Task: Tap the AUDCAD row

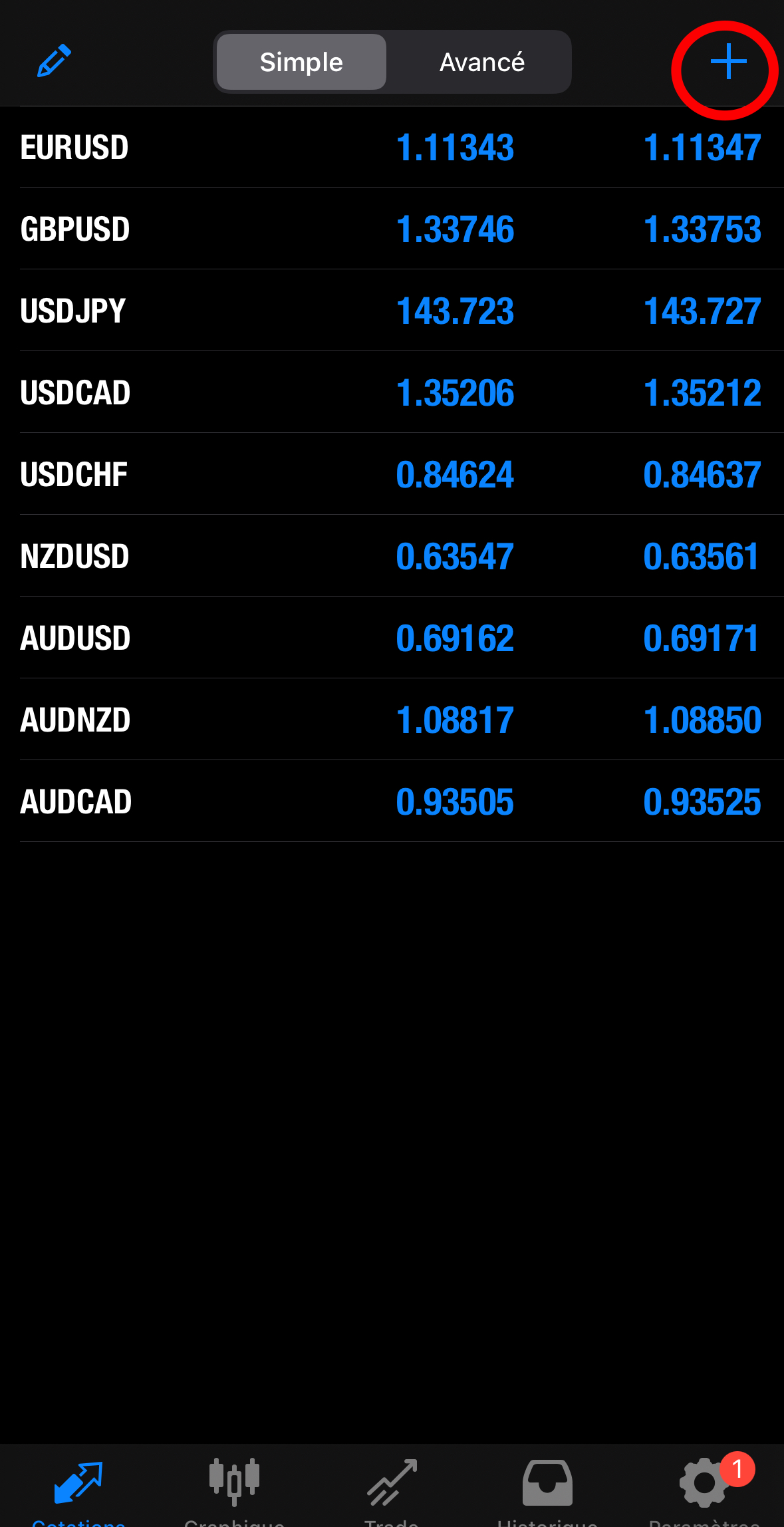Action: (392, 801)
